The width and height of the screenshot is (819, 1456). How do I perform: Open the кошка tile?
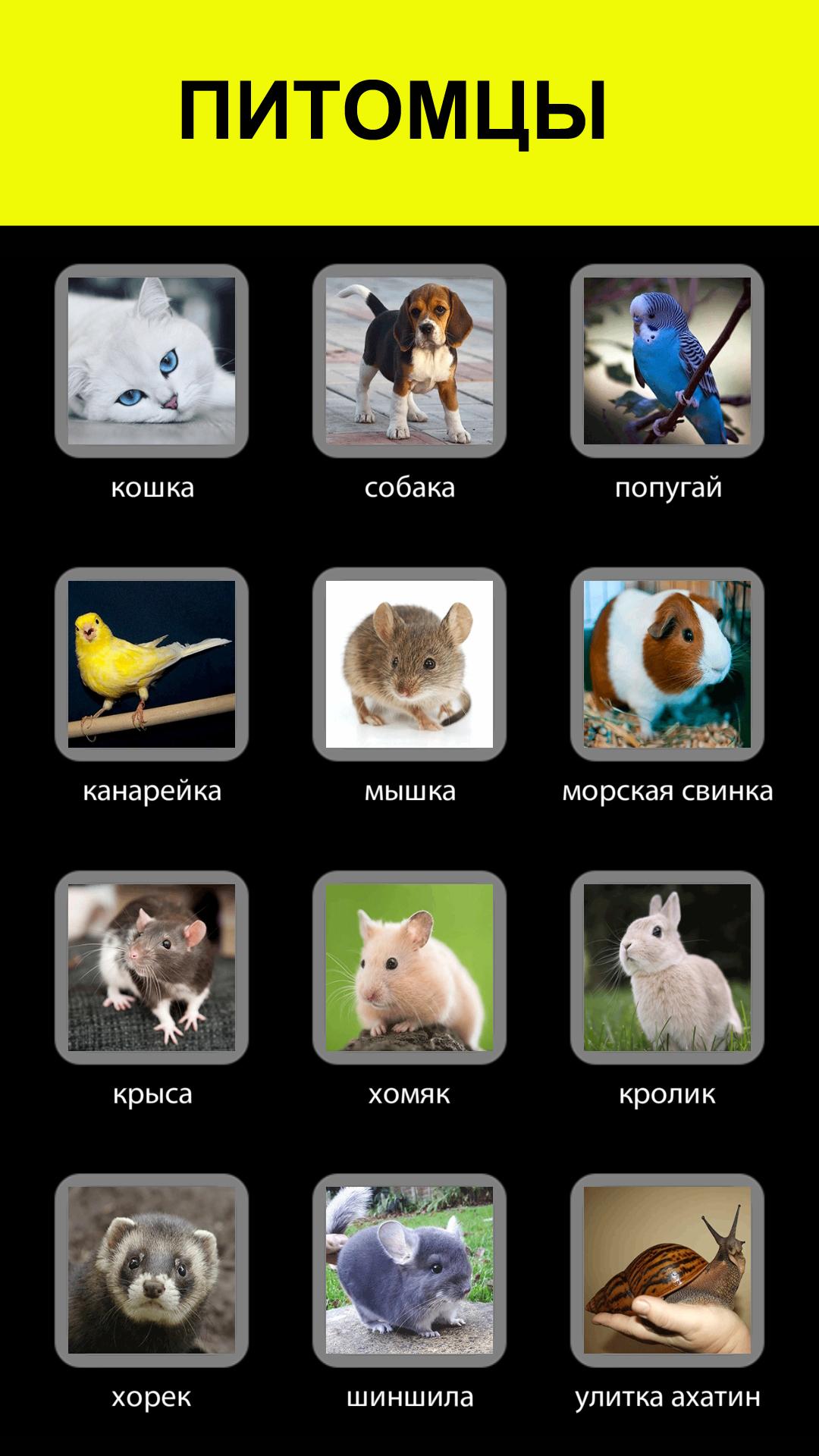point(152,361)
